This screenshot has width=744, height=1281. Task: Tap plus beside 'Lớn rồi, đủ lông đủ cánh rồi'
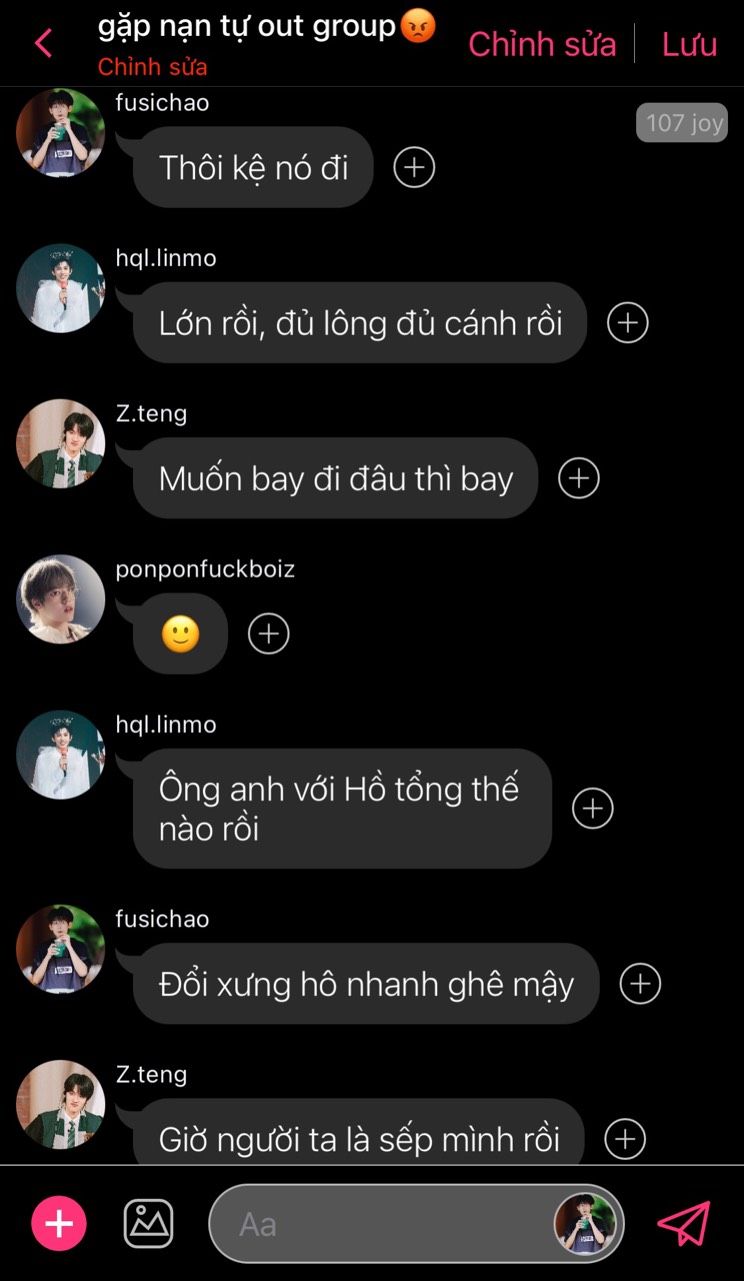point(628,323)
